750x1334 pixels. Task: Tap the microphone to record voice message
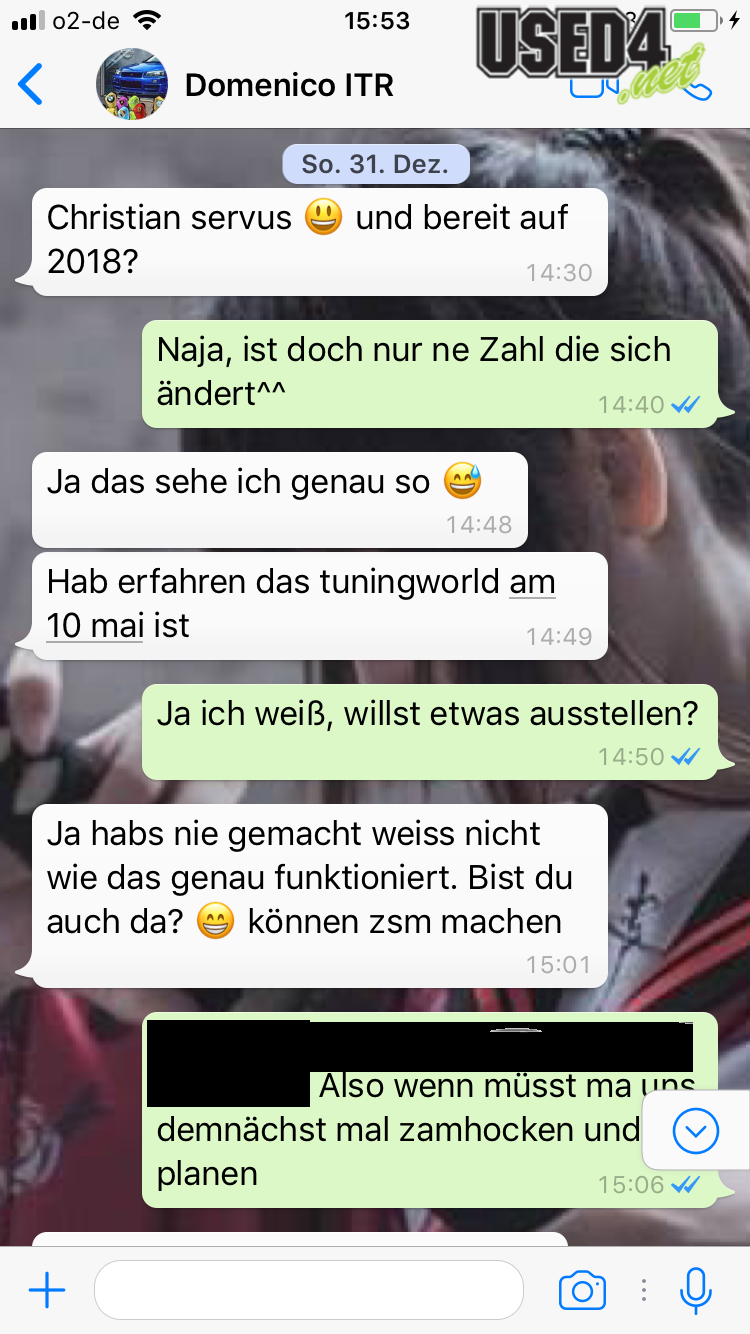pyautogui.click(x=695, y=1291)
